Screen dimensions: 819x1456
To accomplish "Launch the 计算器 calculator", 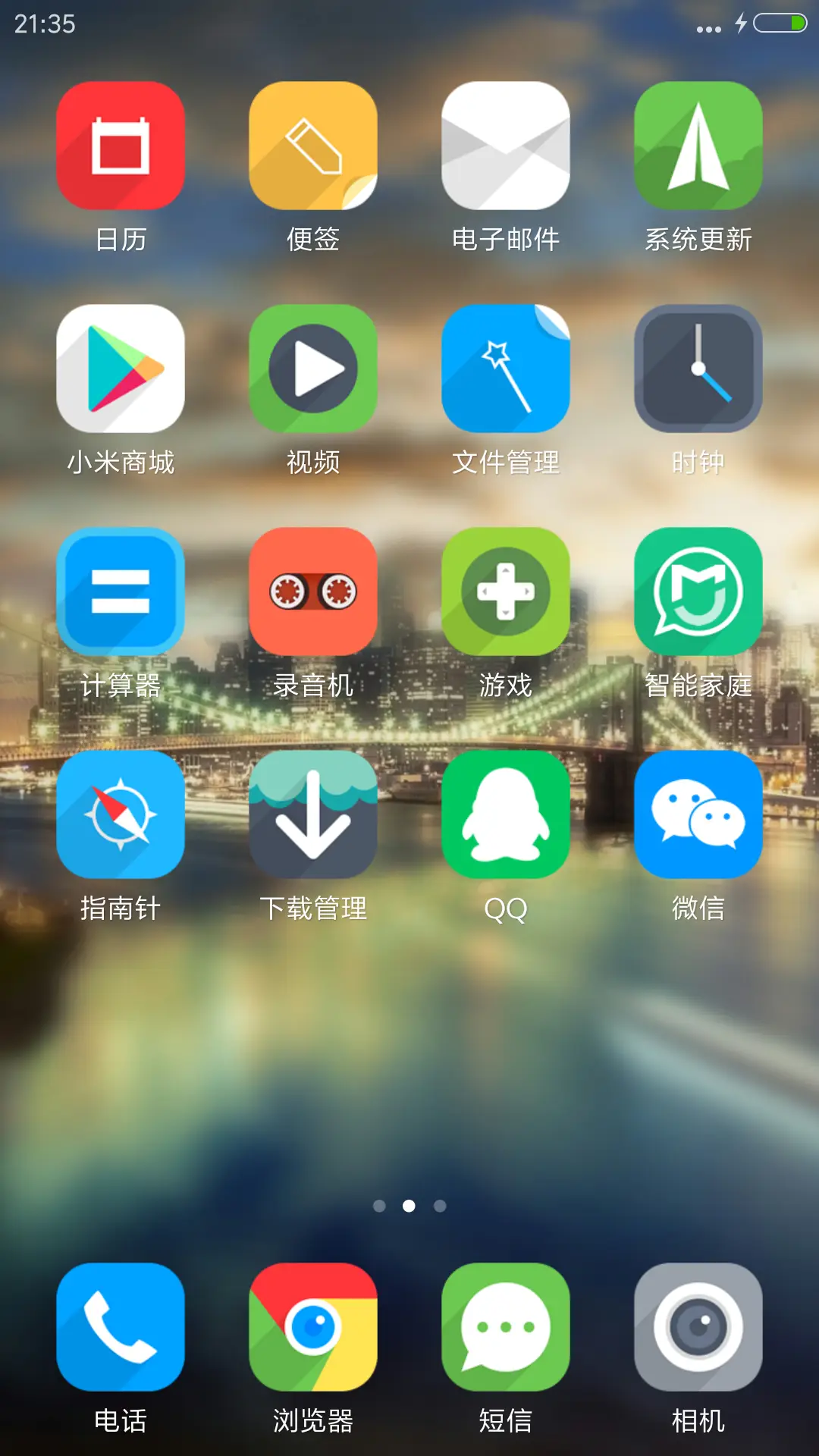I will [120, 592].
